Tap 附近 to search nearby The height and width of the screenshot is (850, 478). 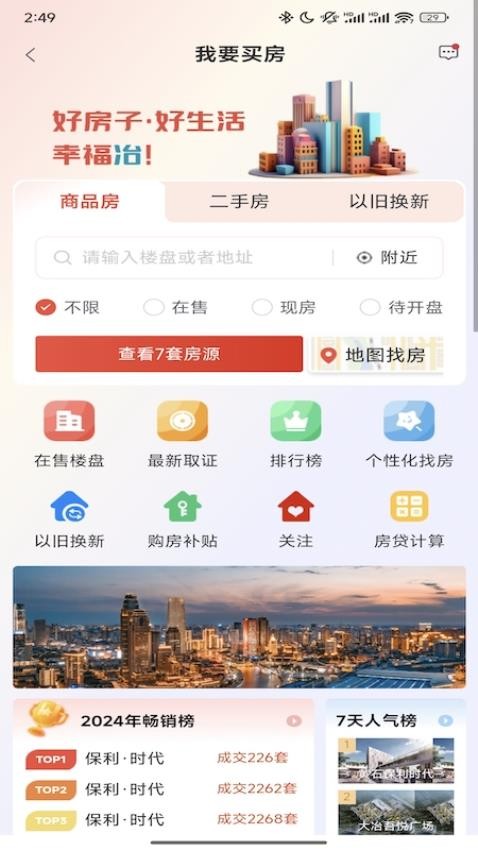(387, 257)
